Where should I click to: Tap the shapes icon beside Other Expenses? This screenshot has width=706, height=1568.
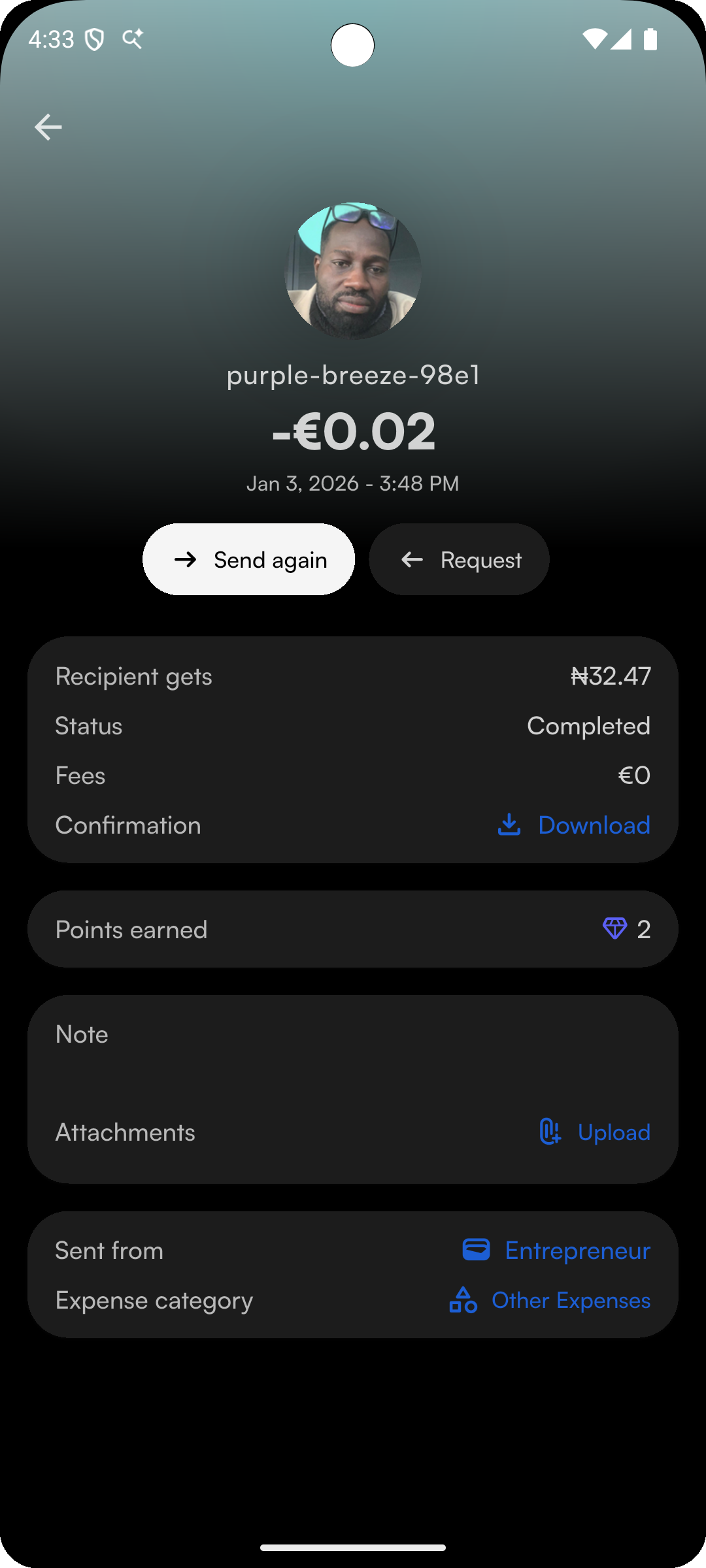coord(463,1300)
